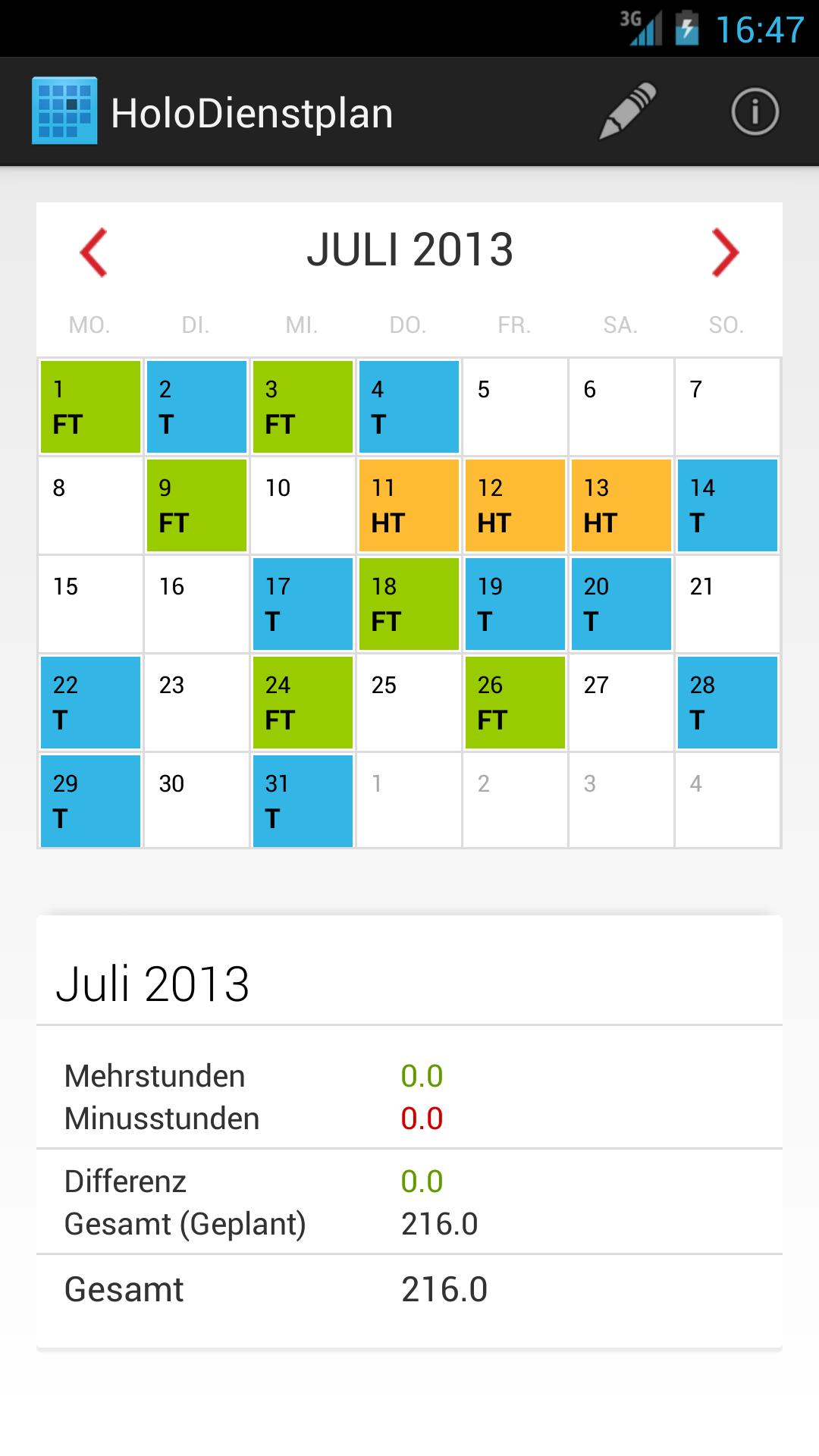Choose July 31 marked T
Screen dimensions: 819x1456
click(x=303, y=801)
